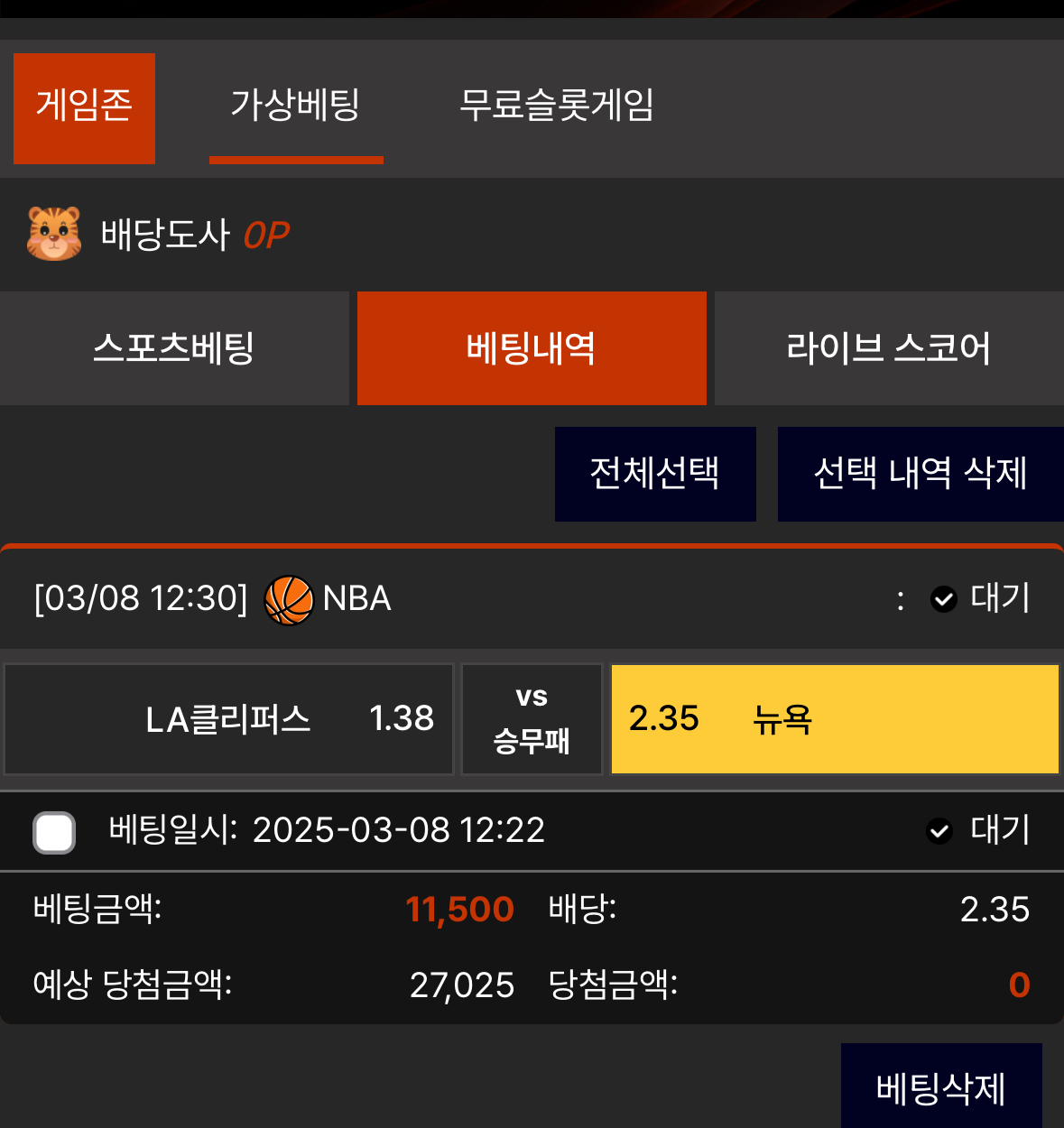Check the box beside 베팅일시 2025-03-08 12:22
The image size is (1064, 1128).
click(x=54, y=832)
